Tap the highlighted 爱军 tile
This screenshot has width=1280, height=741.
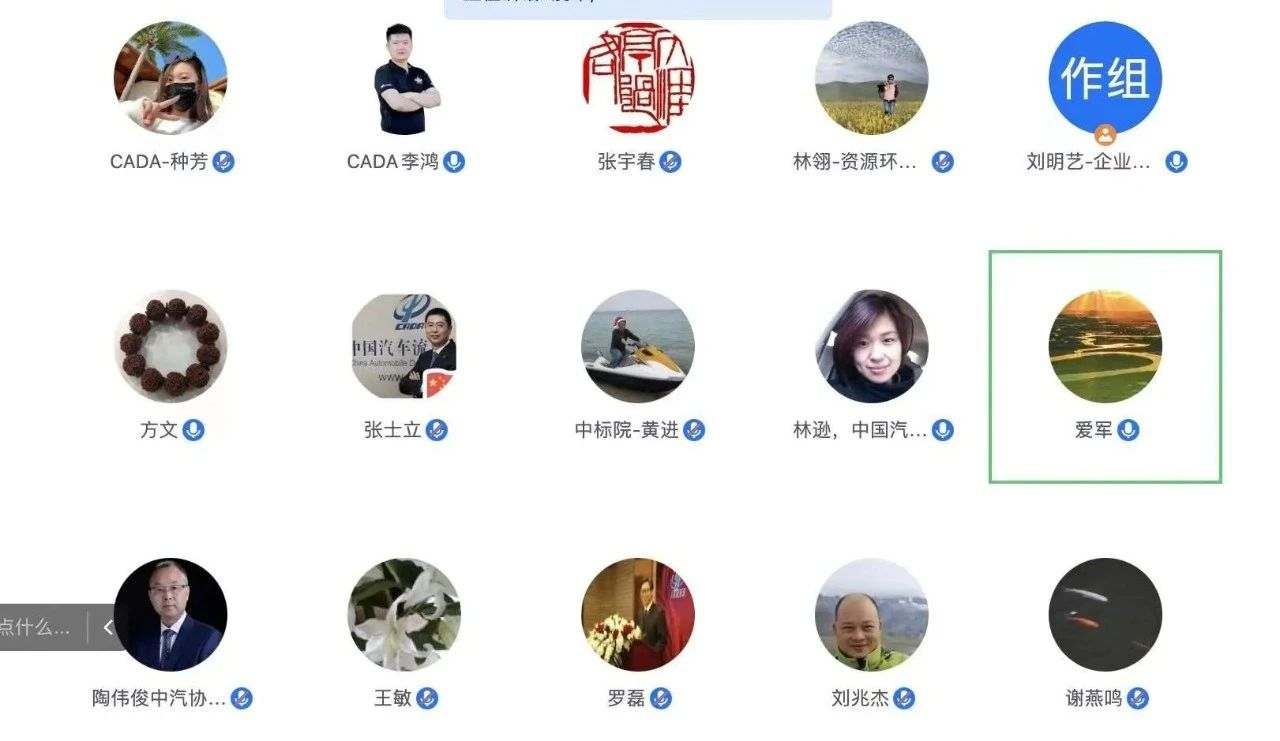[1105, 366]
